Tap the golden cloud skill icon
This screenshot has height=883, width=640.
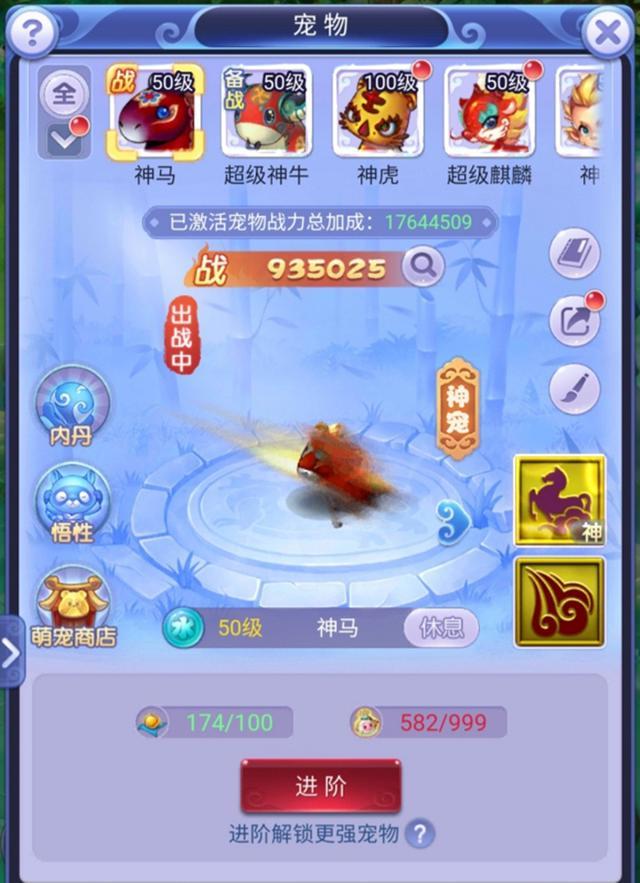click(x=559, y=603)
